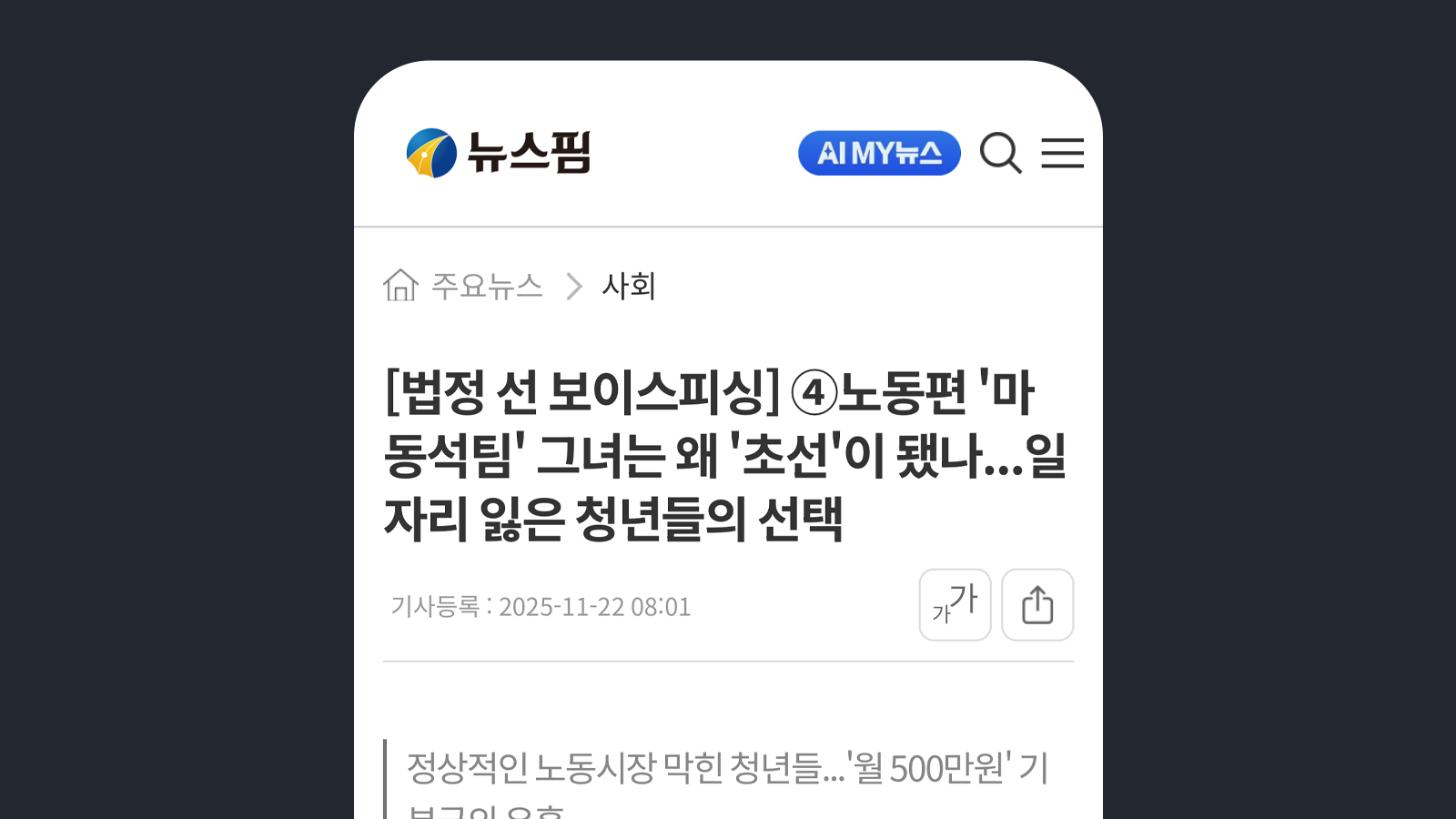Image resolution: width=1456 pixels, height=819 pixels.
Task: Open the hamburger menu
Action: point(1062,153)
